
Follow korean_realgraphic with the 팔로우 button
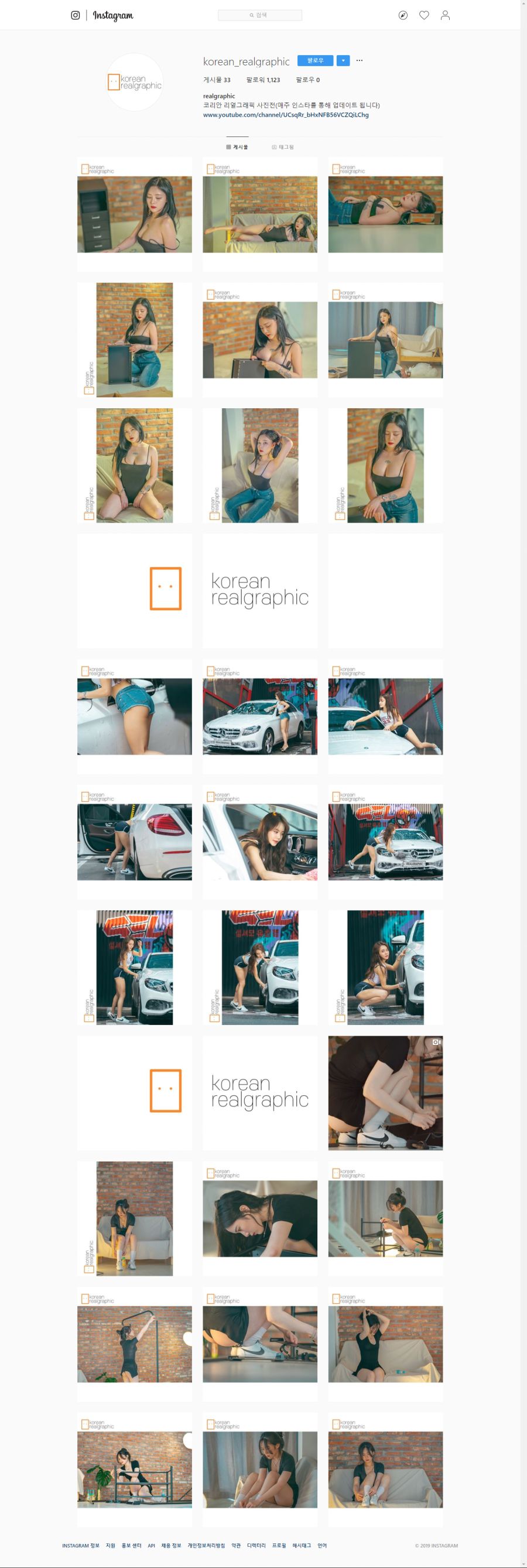[315, 61]
